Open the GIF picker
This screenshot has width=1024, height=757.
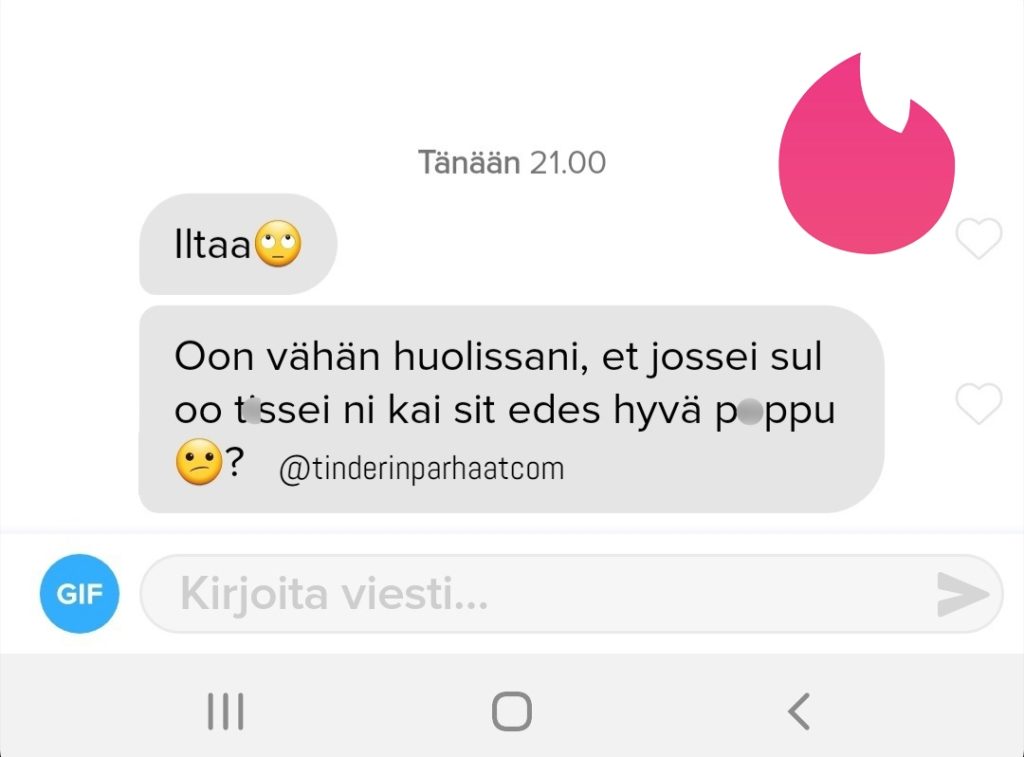click(x=79, y=594)
